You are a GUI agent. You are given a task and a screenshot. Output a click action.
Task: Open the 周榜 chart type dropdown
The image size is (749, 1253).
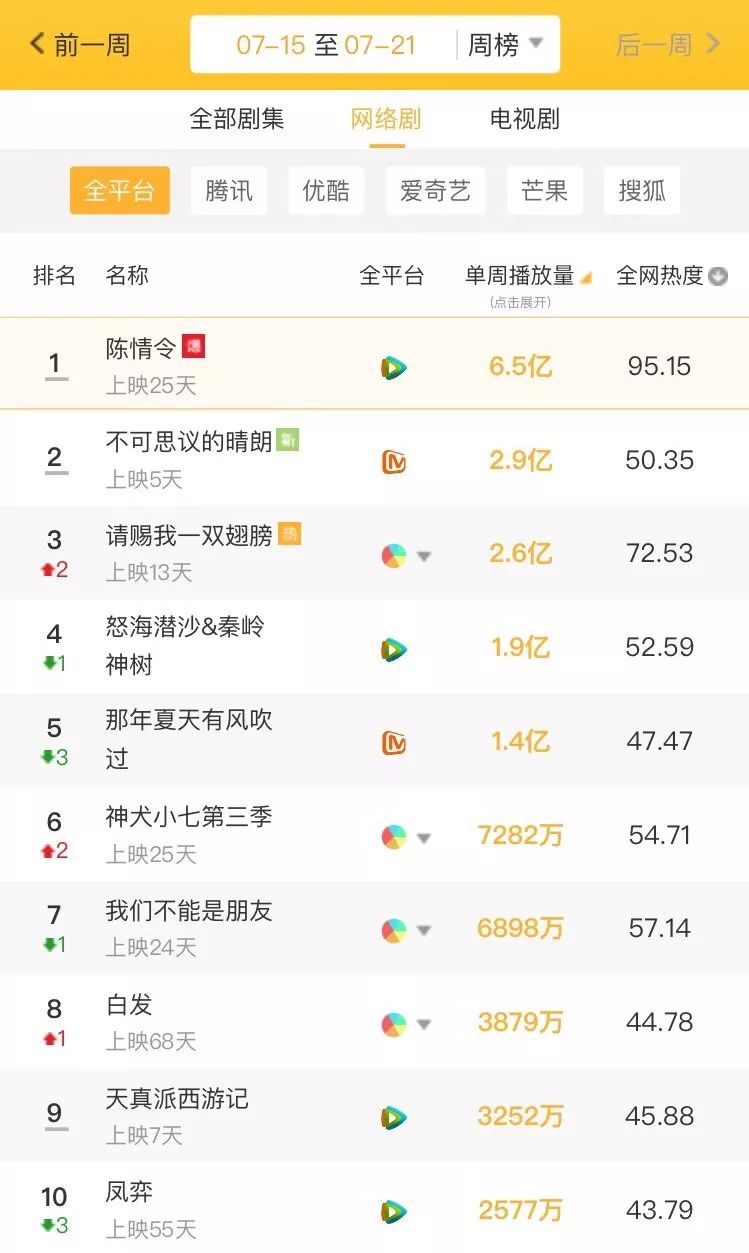[506, 45]
